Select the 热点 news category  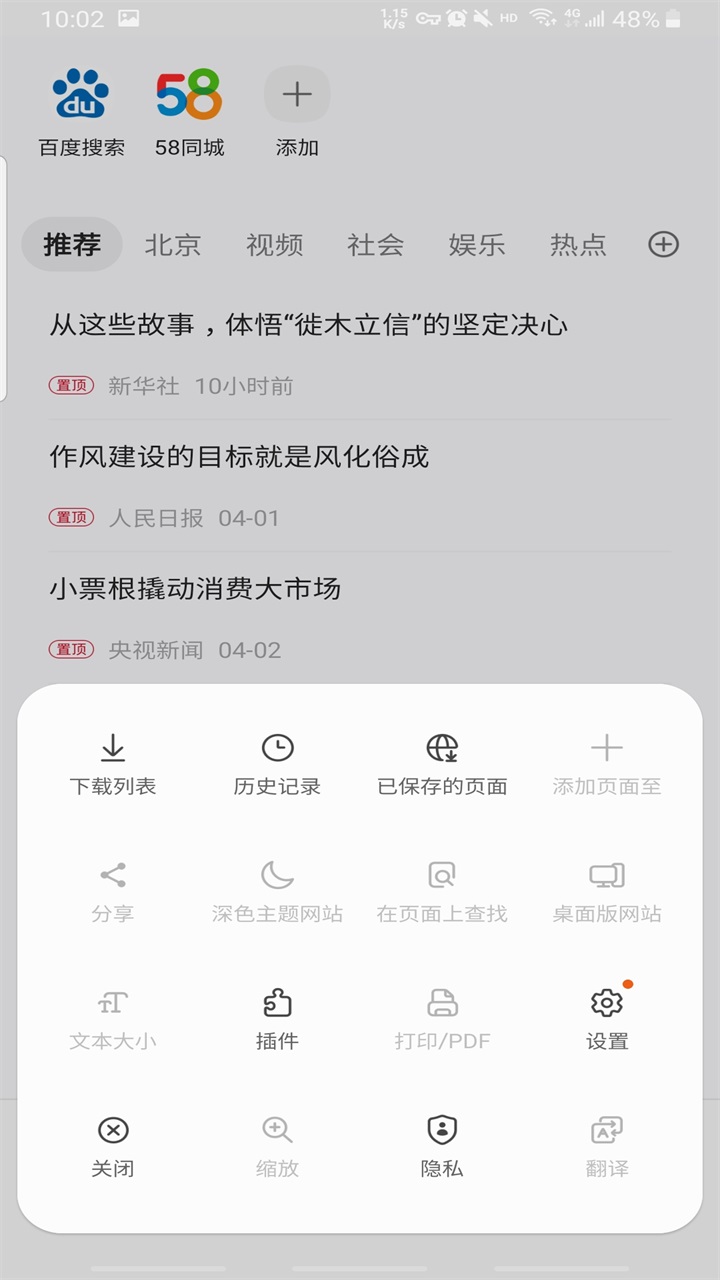point(578,245)
